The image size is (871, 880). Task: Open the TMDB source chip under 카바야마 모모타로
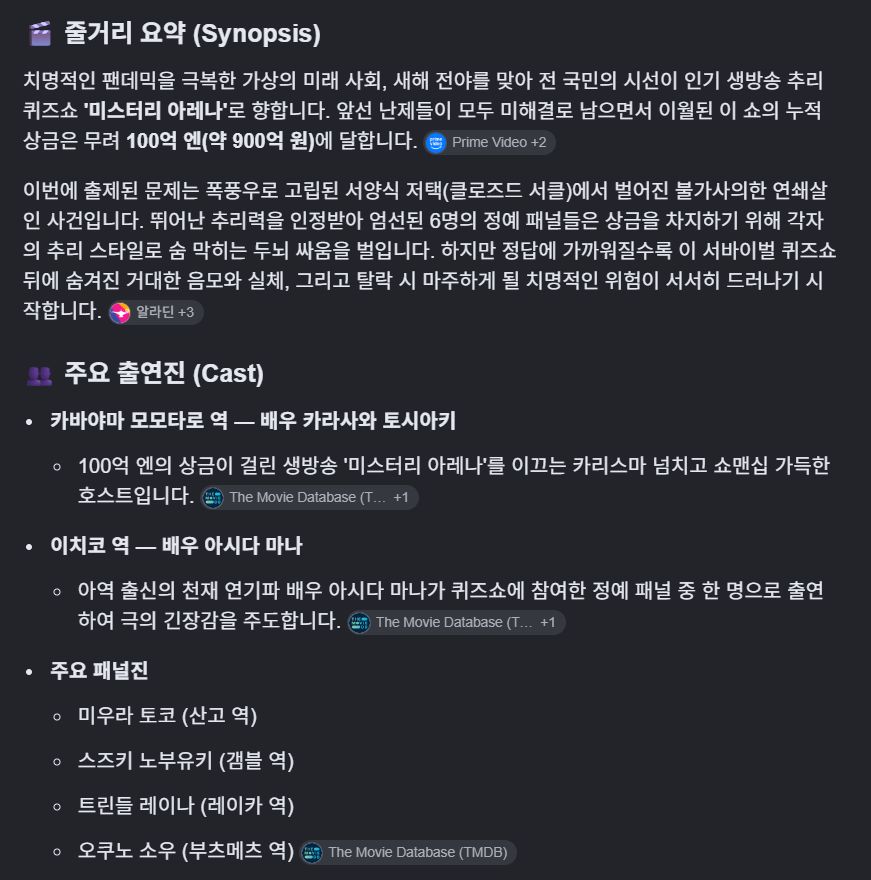coord(310,498)
